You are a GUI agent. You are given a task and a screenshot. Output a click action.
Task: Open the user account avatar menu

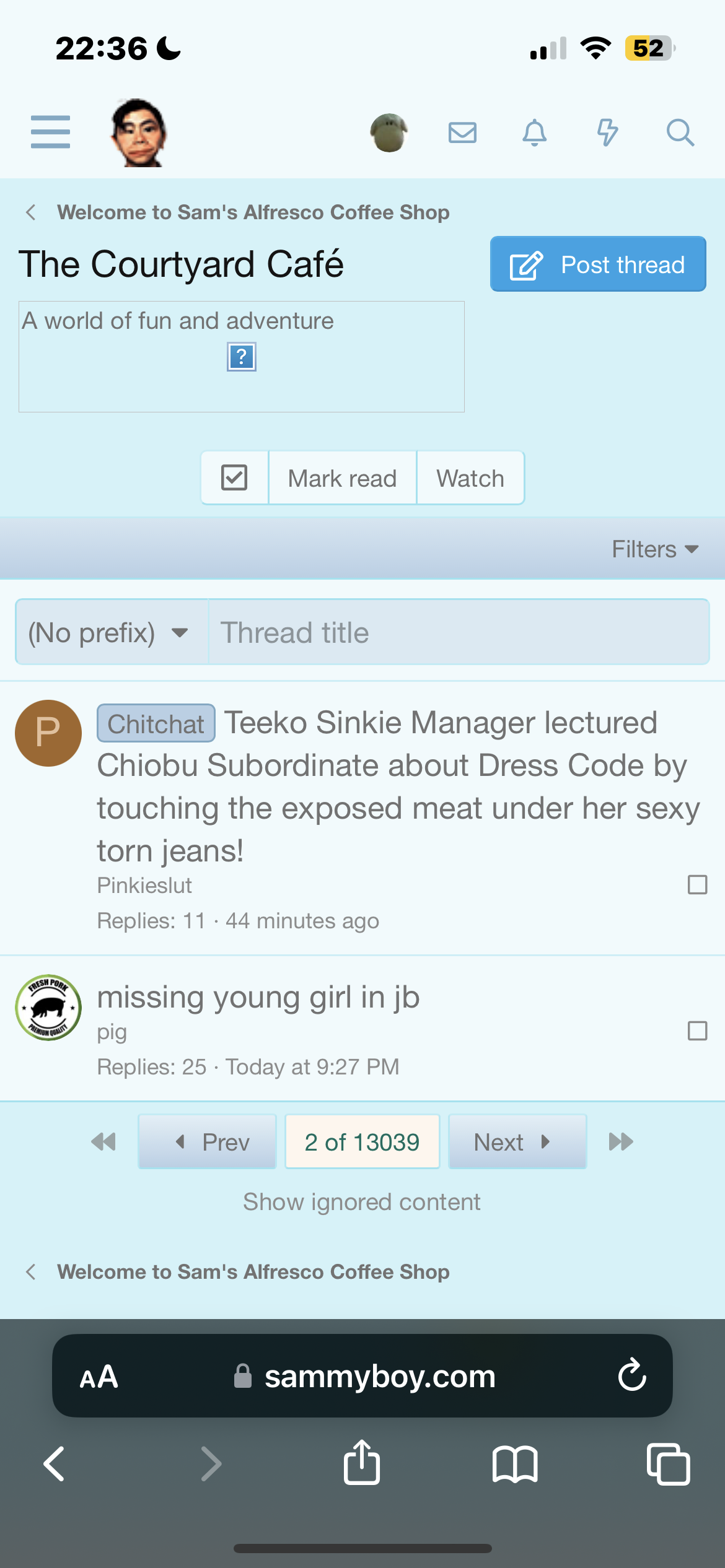(x=389, y=133)
